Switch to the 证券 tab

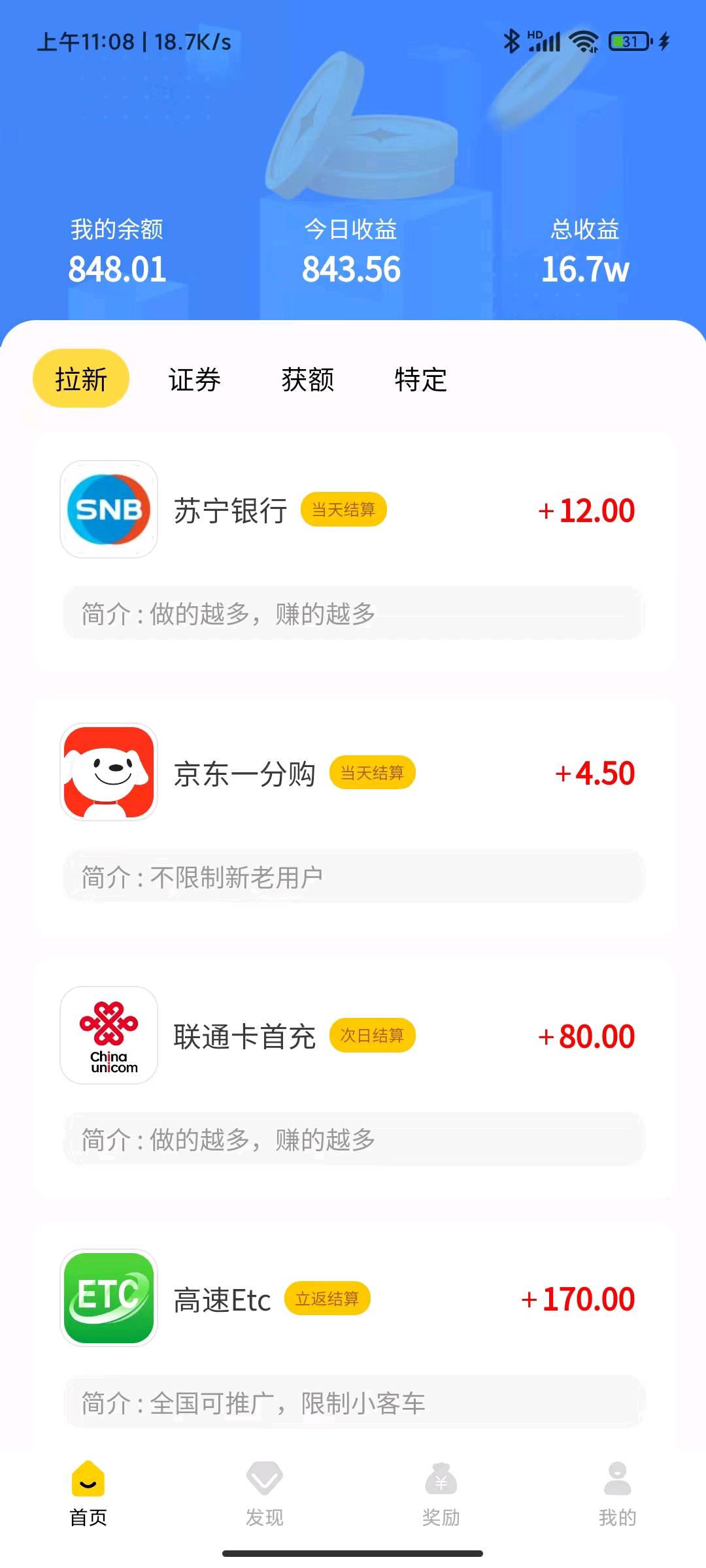coord(194,379)
